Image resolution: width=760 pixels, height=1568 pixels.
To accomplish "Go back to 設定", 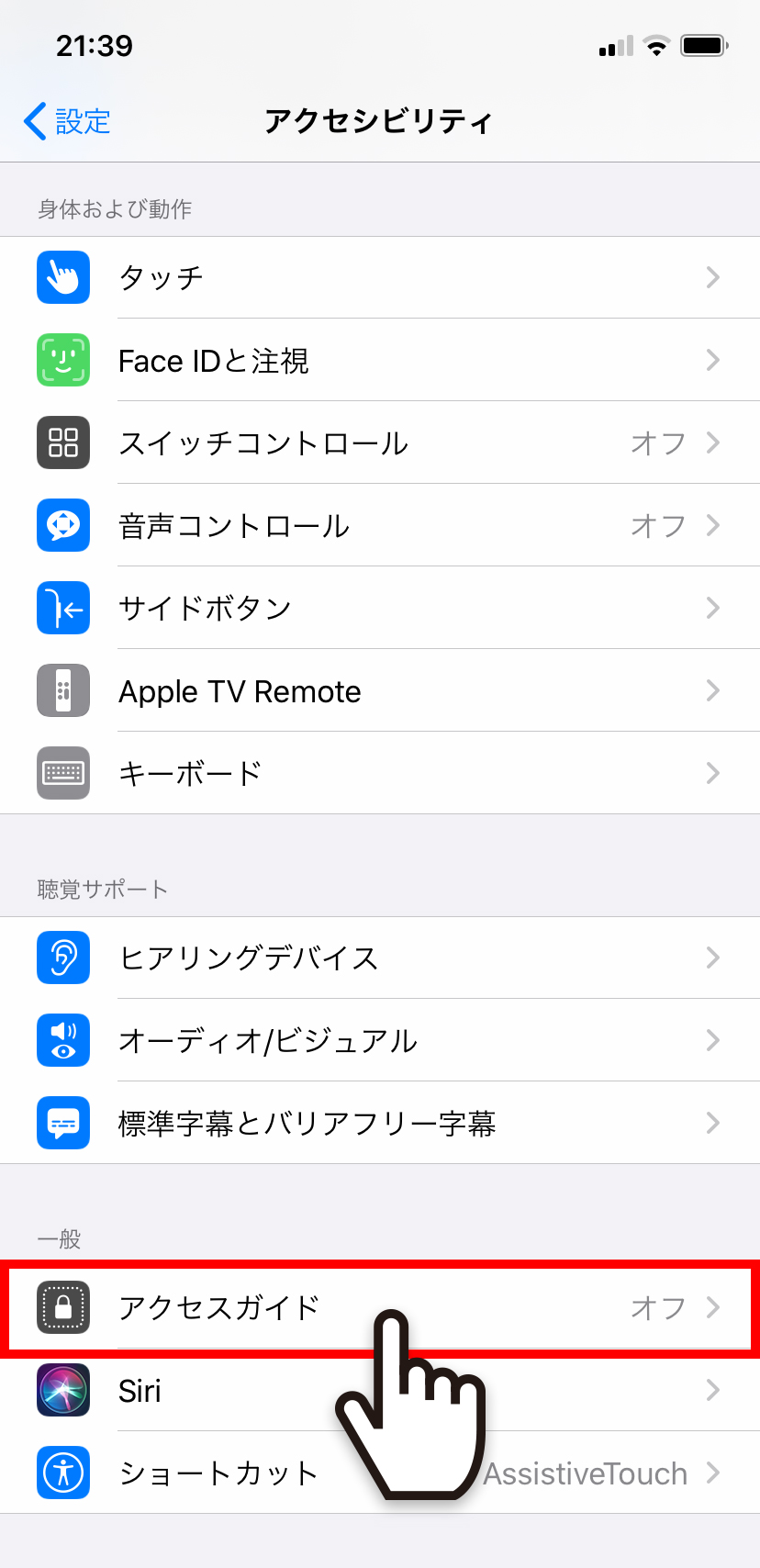I will pyautogui.click(x=67, y=121).
